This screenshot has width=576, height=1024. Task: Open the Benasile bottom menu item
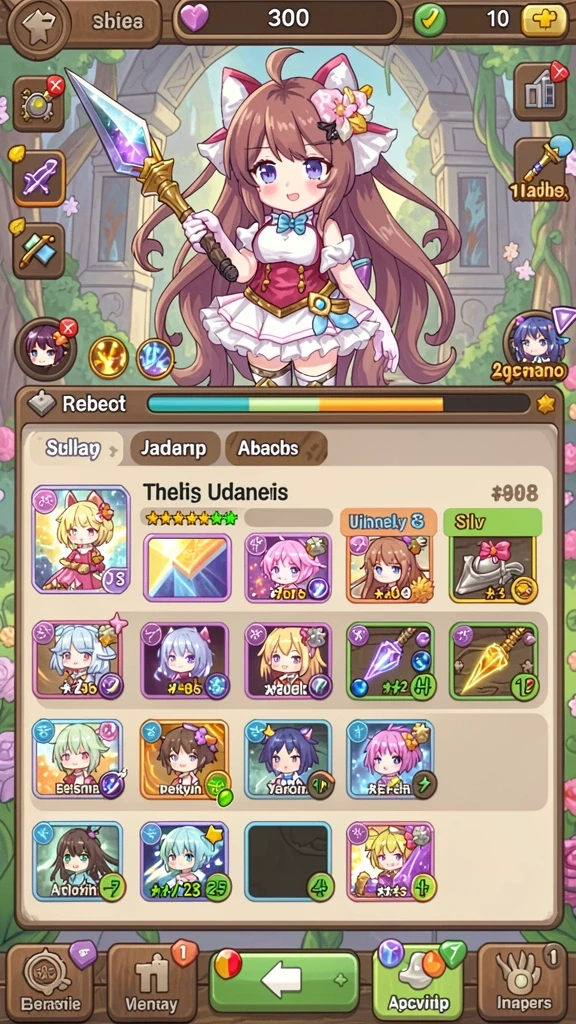click(50, 982)
